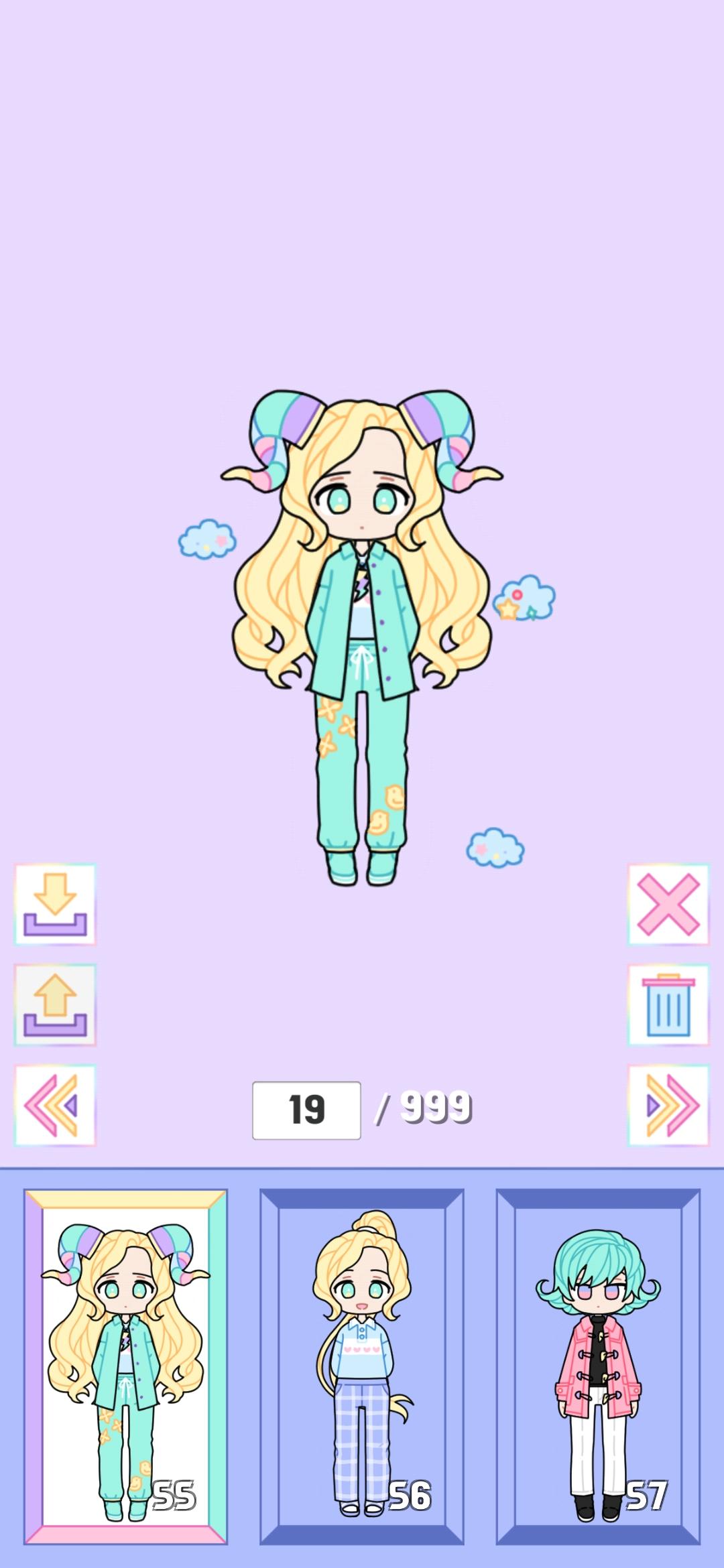
Task: Tap the page number field showing 19
Action: coord(306,1110)
